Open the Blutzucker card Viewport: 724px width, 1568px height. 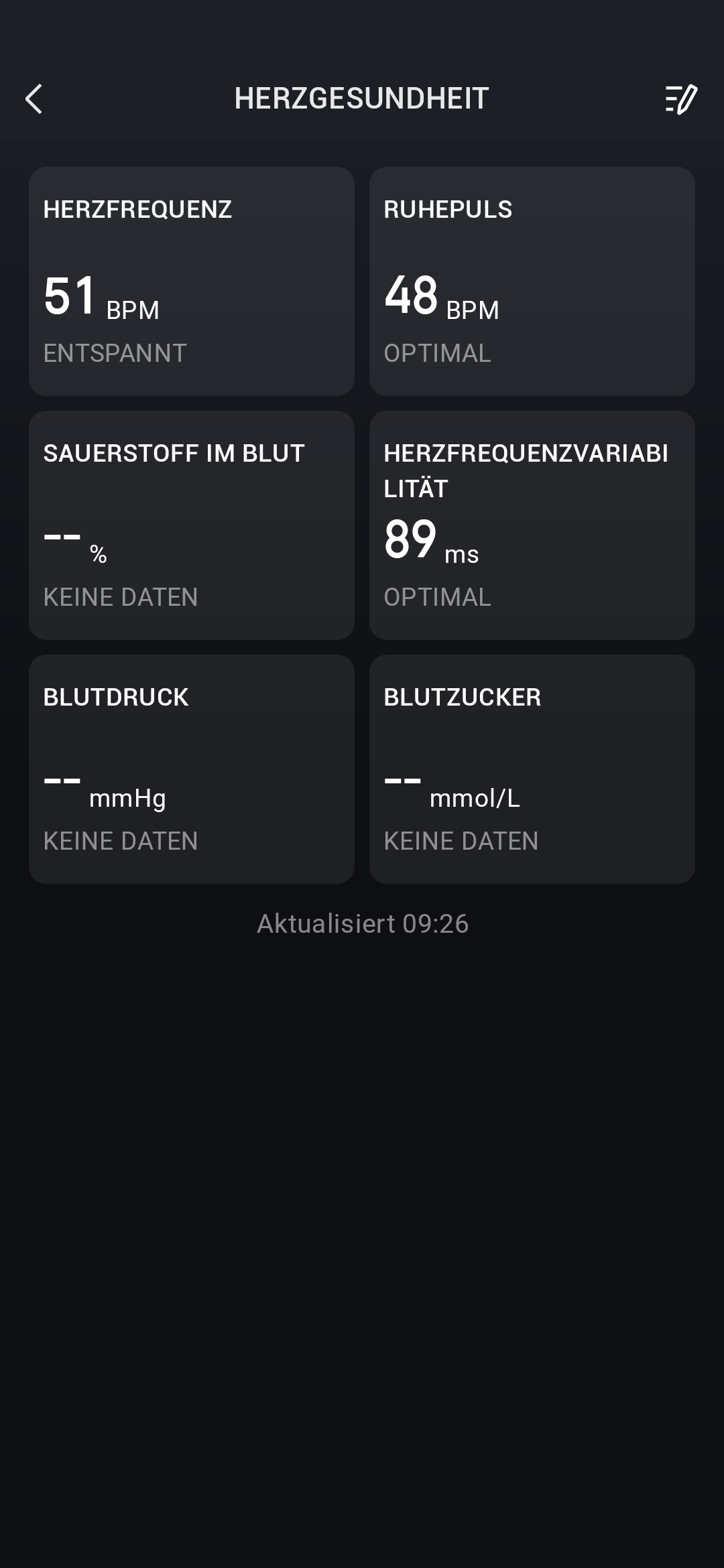tap(532, 769)
